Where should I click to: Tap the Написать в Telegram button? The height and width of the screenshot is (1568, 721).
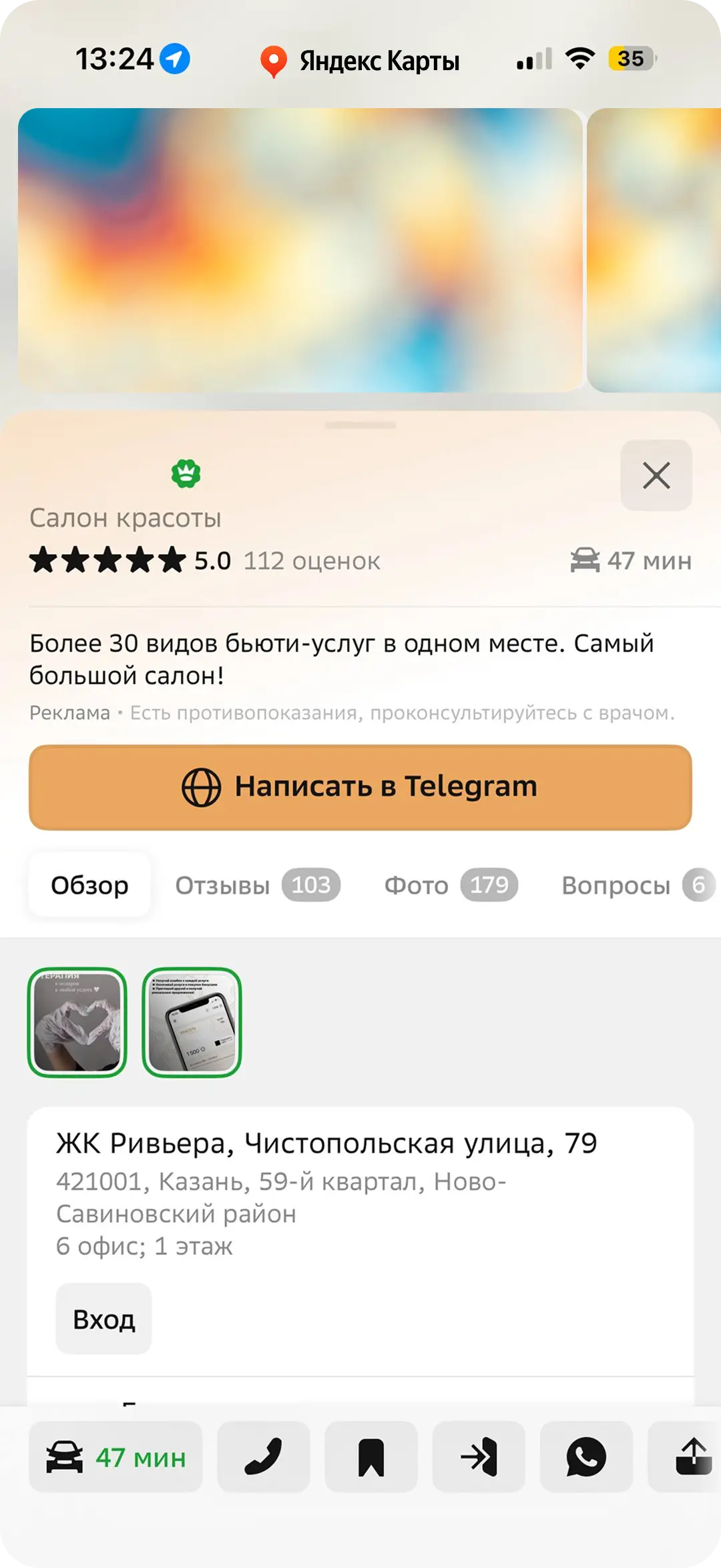pyautogui.click(x=360, y=787)
